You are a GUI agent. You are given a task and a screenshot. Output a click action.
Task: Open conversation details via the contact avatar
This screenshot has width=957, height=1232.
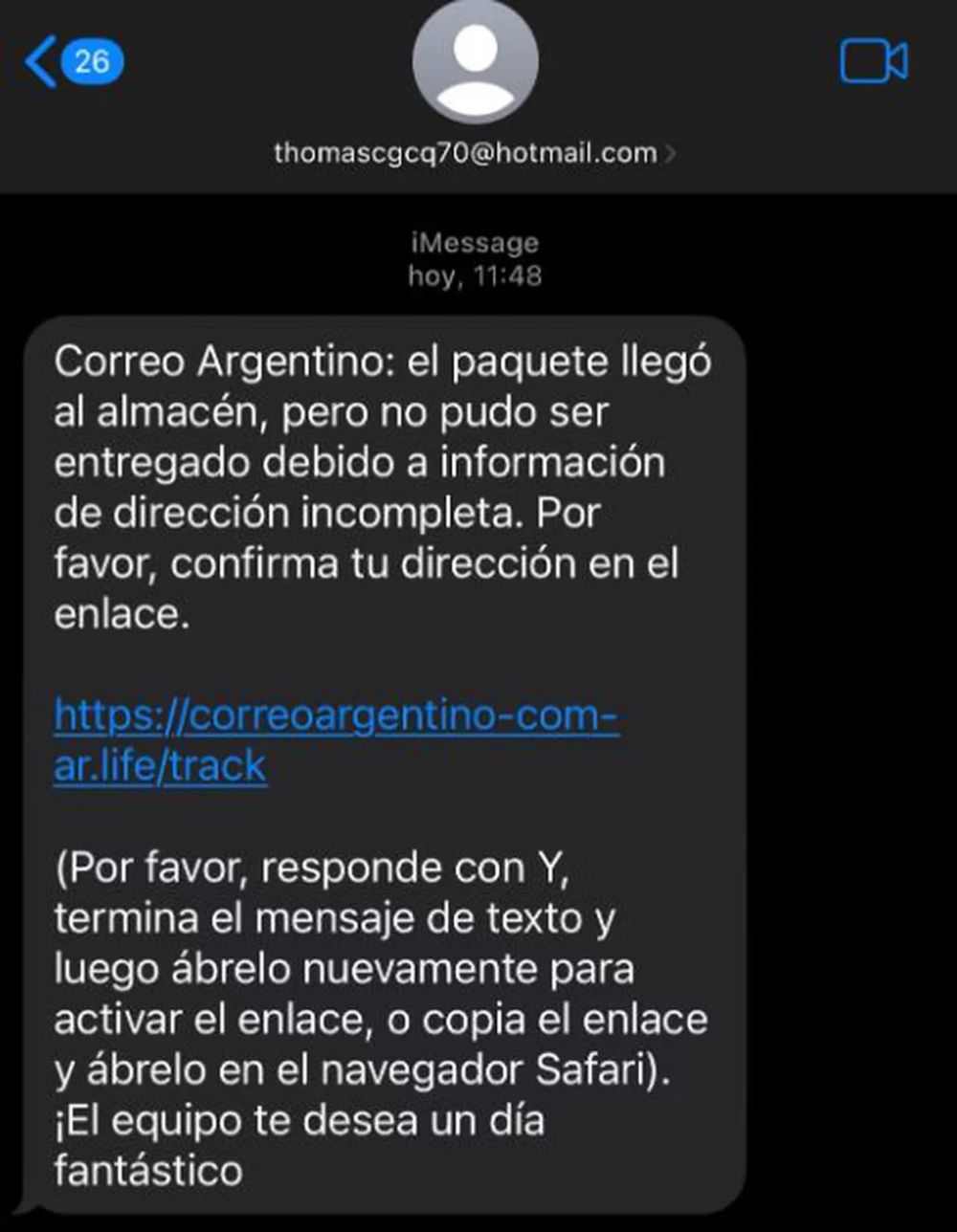475,67
